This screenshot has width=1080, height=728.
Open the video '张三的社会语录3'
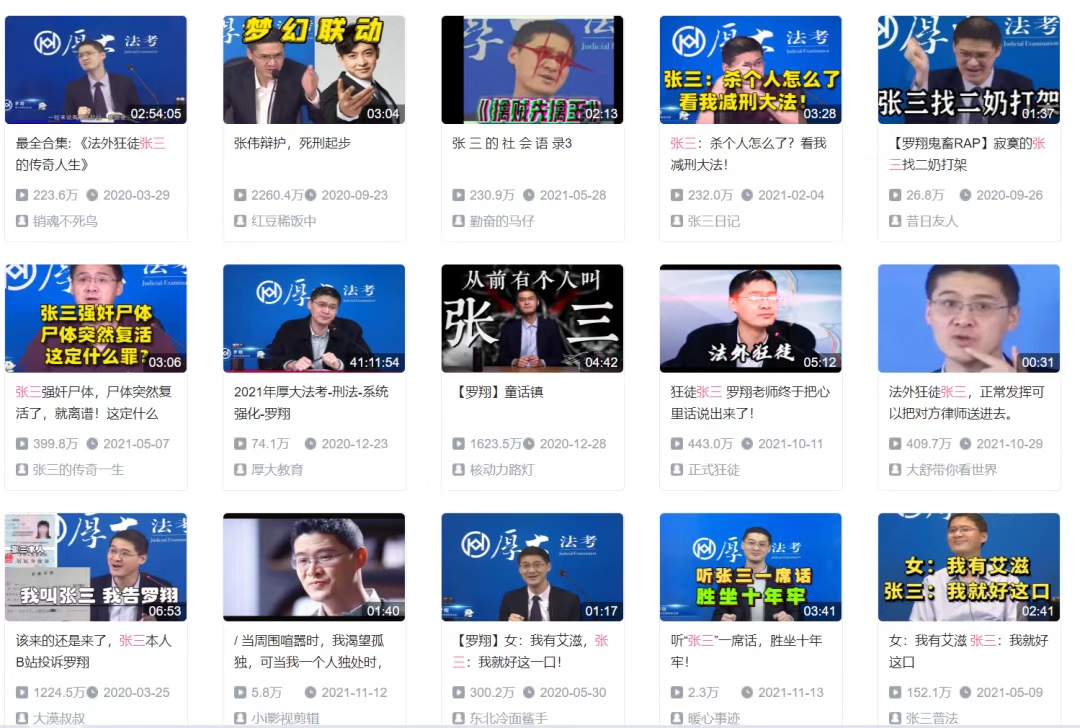531,70
